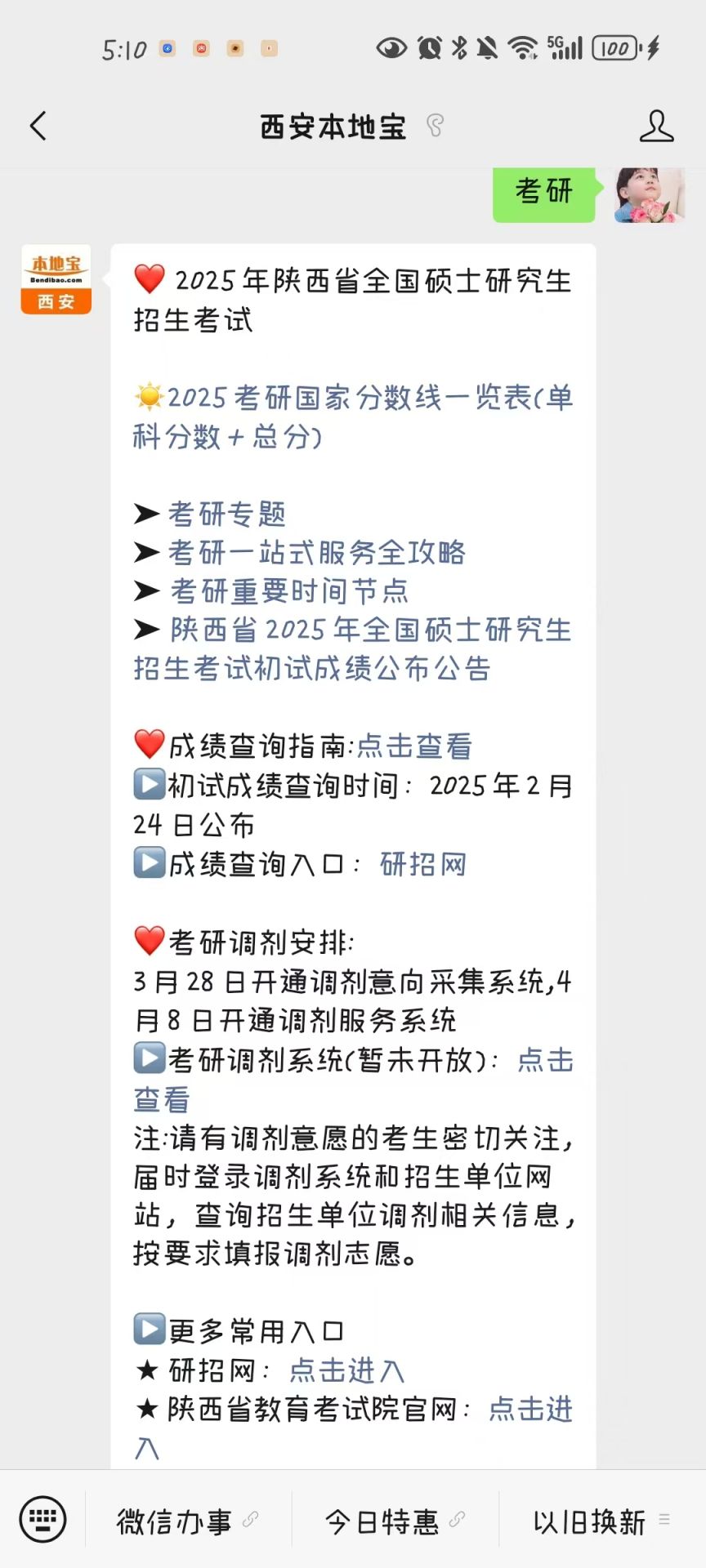
Task: Open 西安本地宝 avatar profile
Action: 56,279
